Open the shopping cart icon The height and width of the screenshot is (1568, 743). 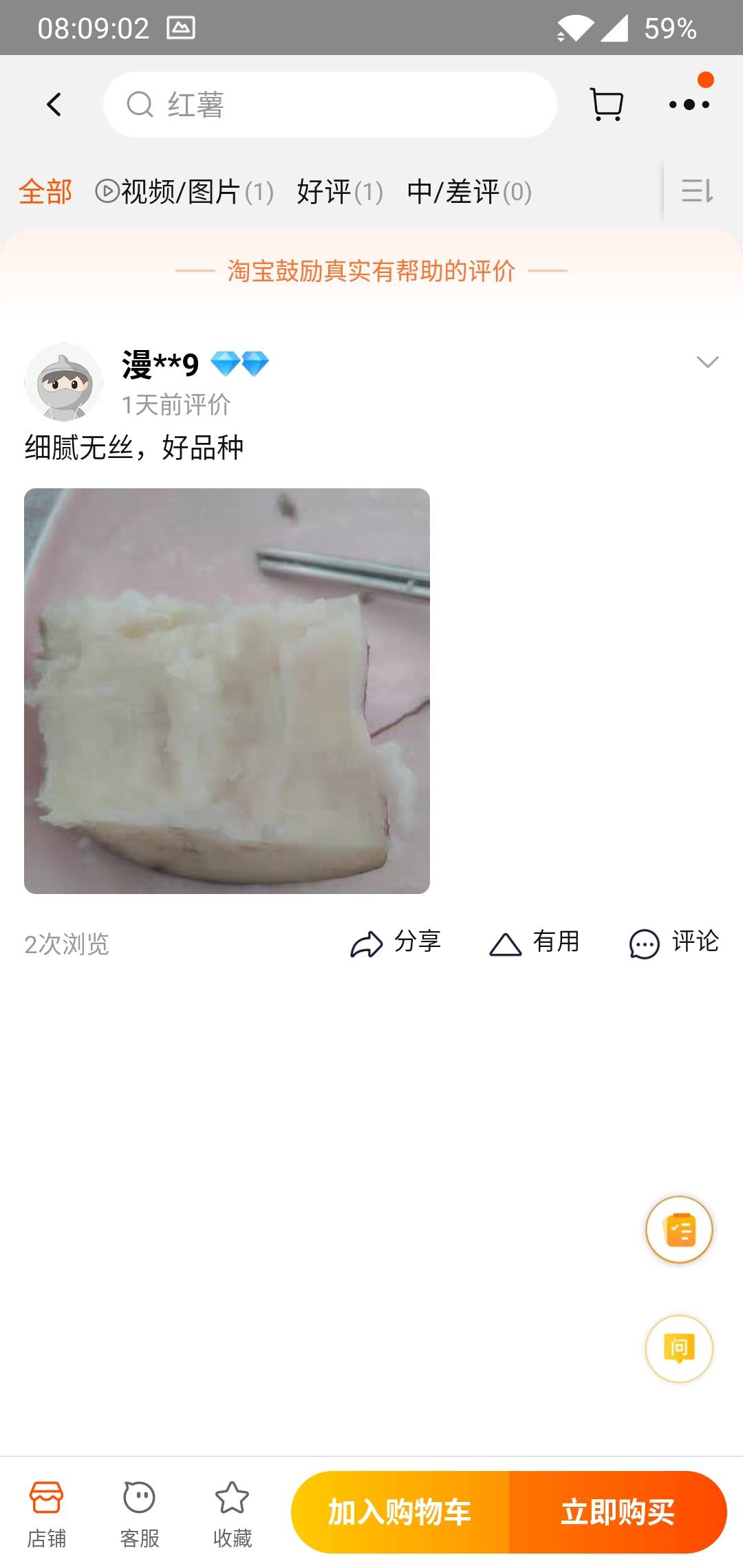tap(606, 105)
